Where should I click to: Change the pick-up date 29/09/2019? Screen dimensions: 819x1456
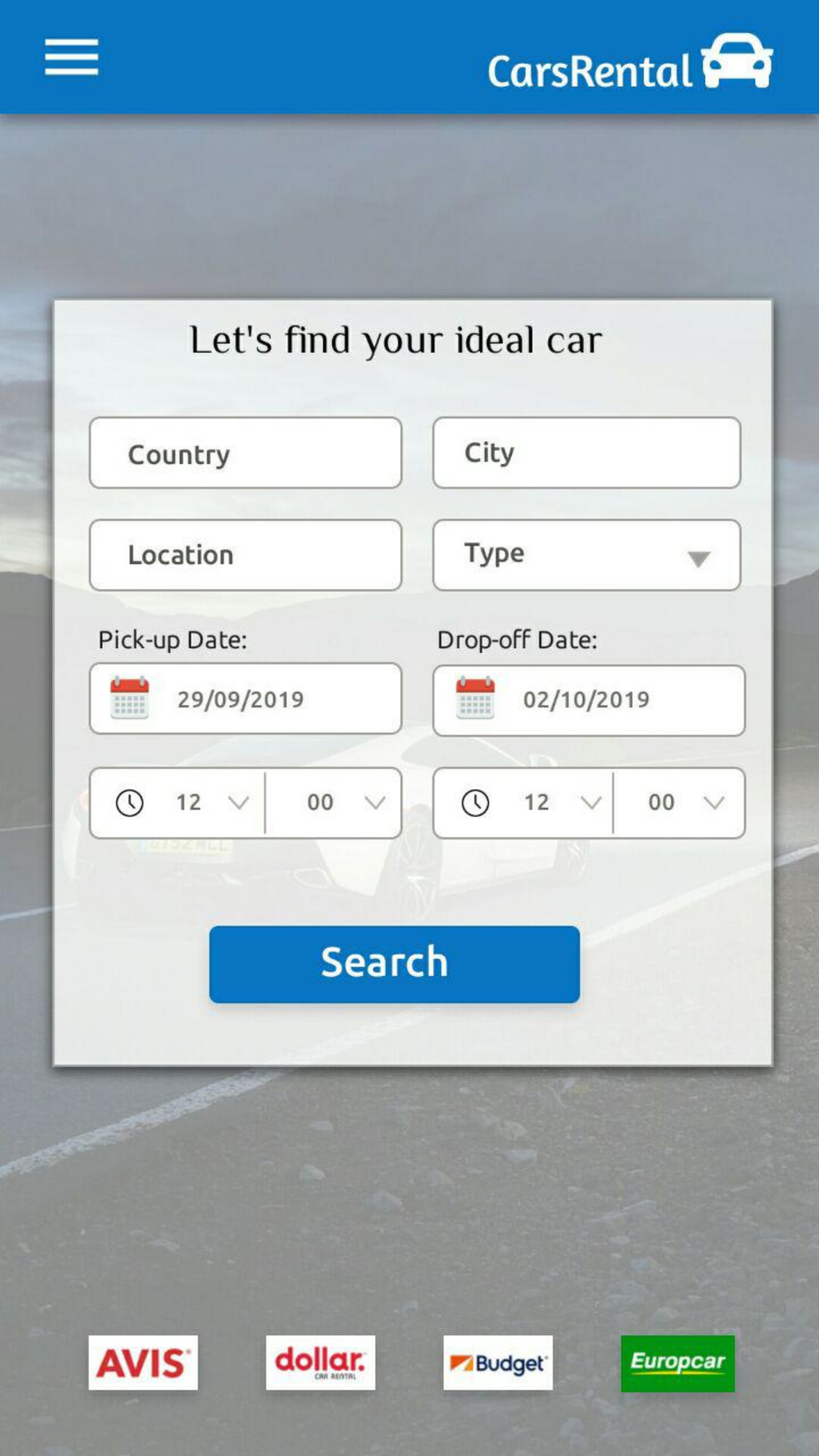(245, 699)
